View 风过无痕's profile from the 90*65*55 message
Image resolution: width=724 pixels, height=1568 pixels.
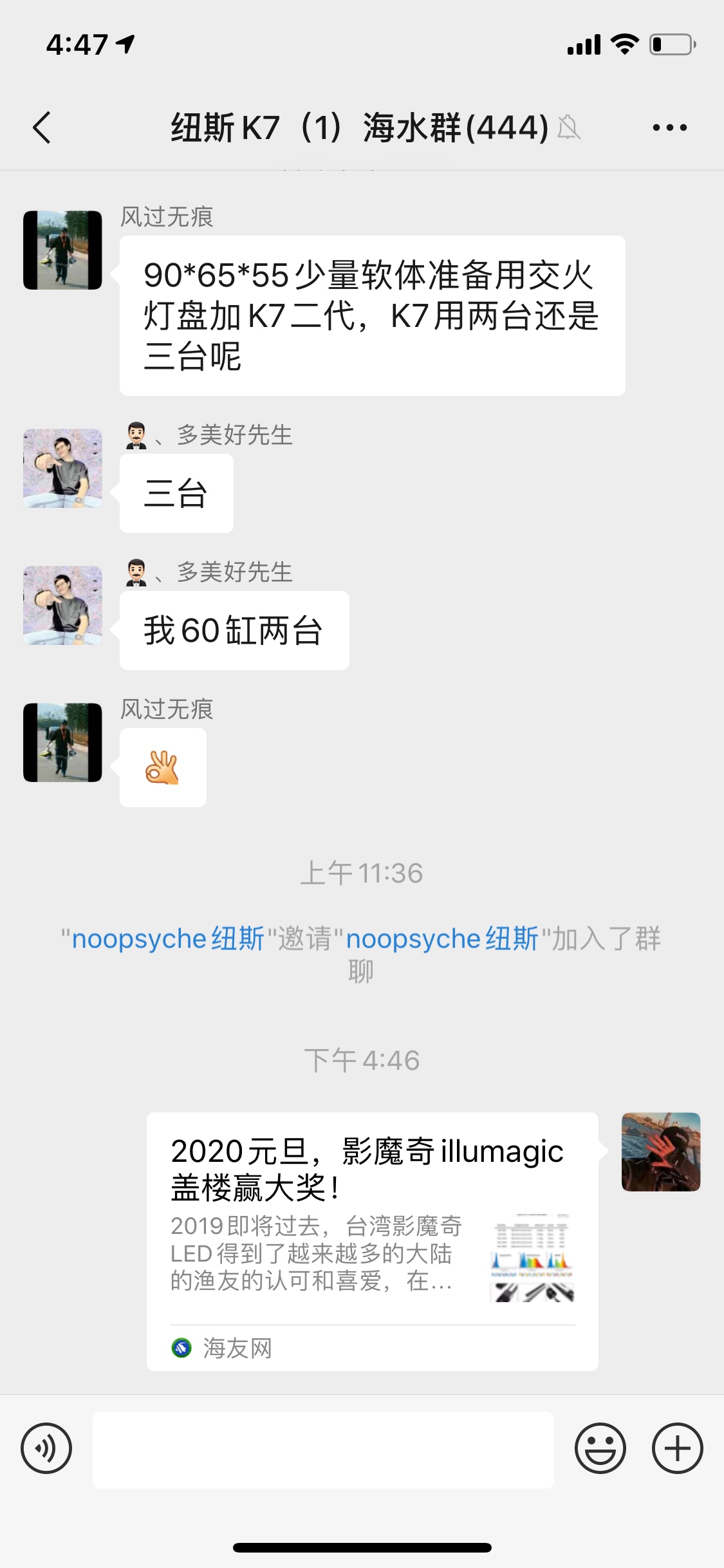coord(62,250)
